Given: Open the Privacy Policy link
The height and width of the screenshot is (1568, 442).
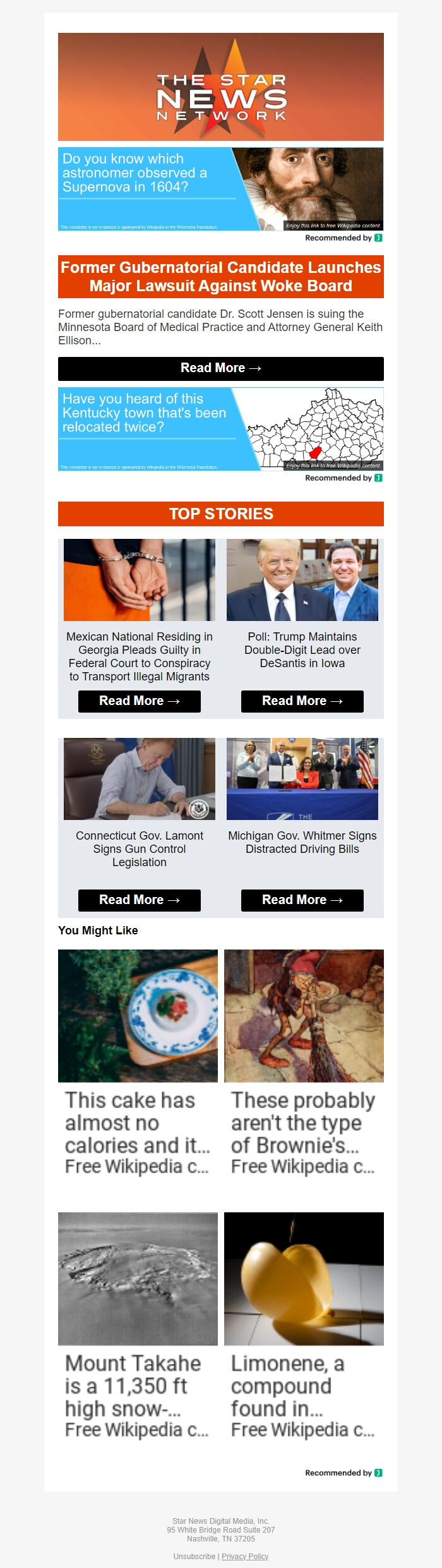Looking at the screenshot, I should (x=245, y=1557).
